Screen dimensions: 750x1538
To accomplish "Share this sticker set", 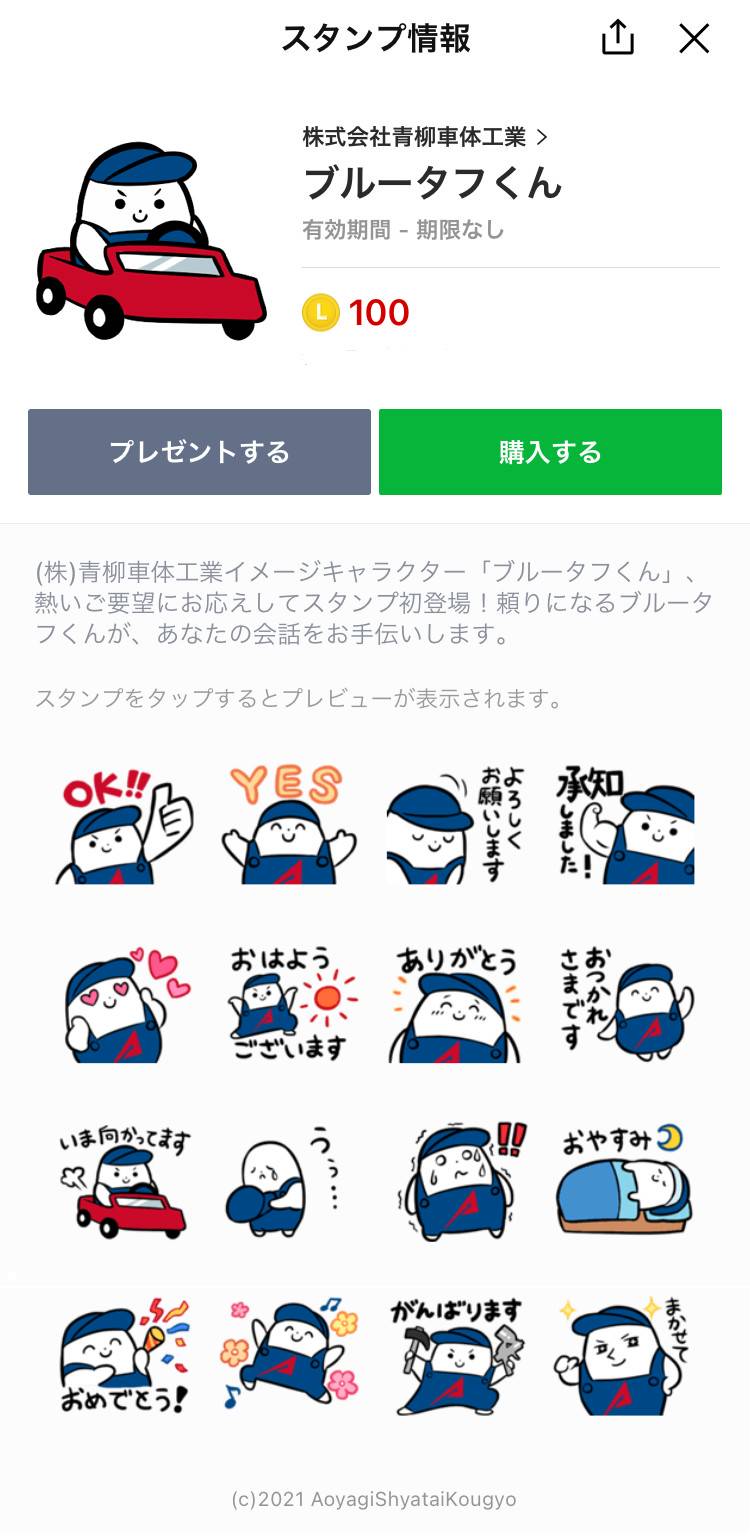I will (618, 39).
